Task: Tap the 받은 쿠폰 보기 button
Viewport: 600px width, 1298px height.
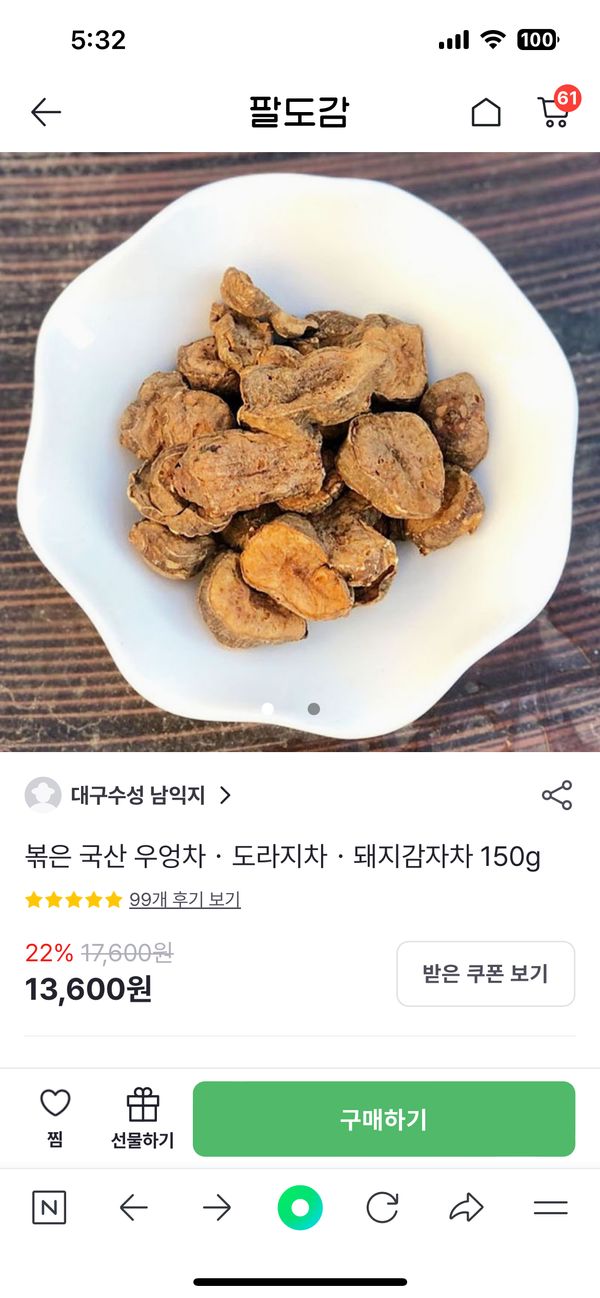Action: pyautogui.click(x=485, y=973)
